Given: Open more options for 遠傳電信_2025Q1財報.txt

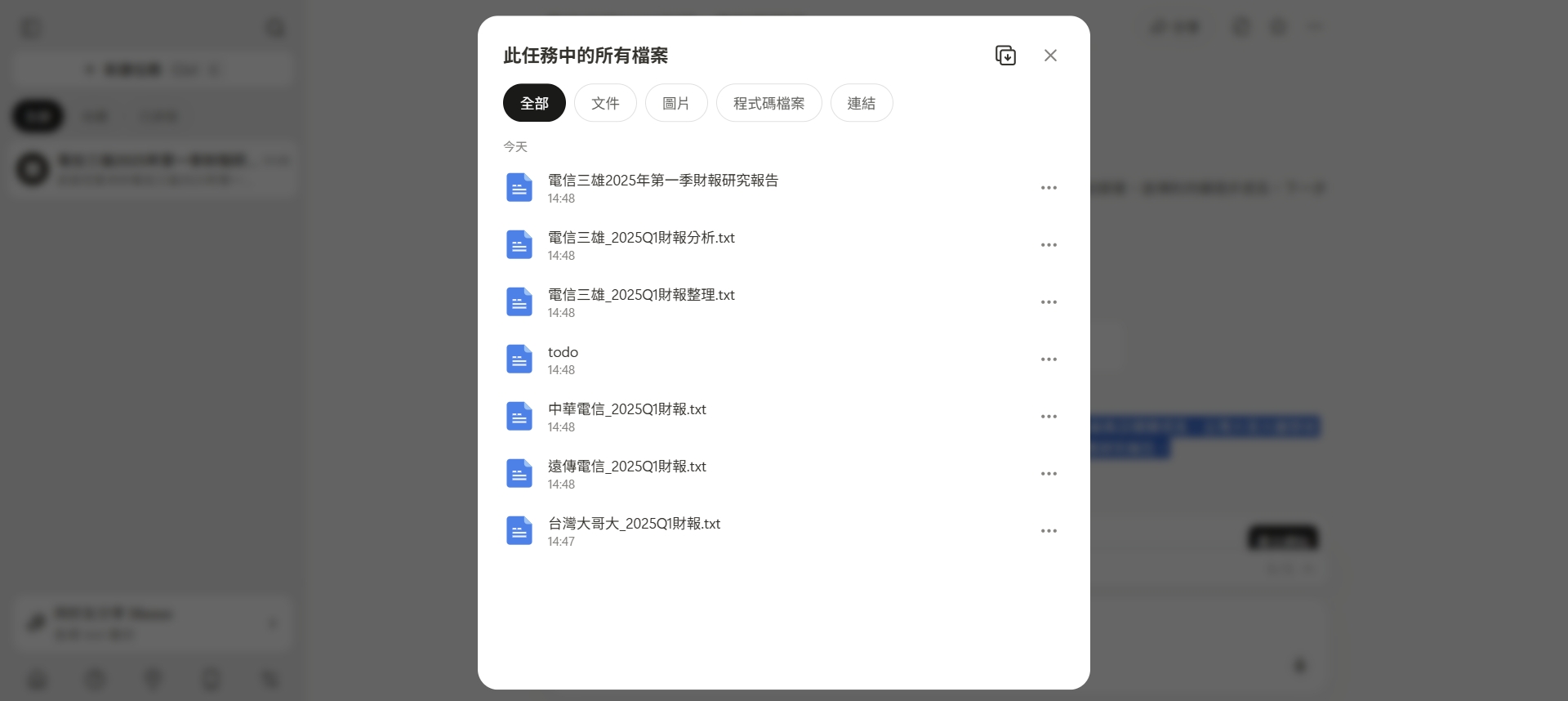Looking at the screenshot, I should coord(1049,474).
